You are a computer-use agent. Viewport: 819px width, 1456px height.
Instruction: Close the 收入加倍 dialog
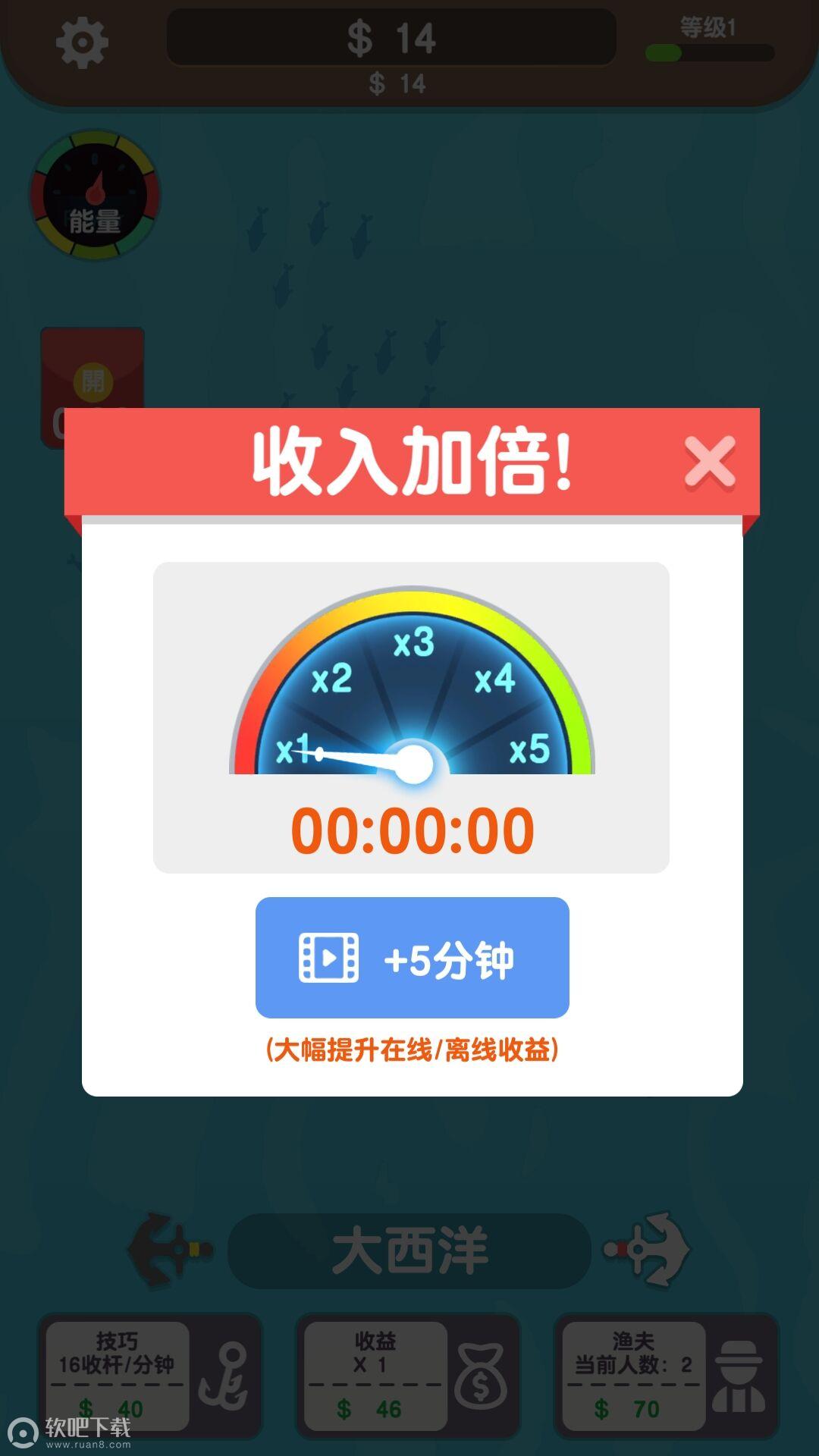click(709, 462)
